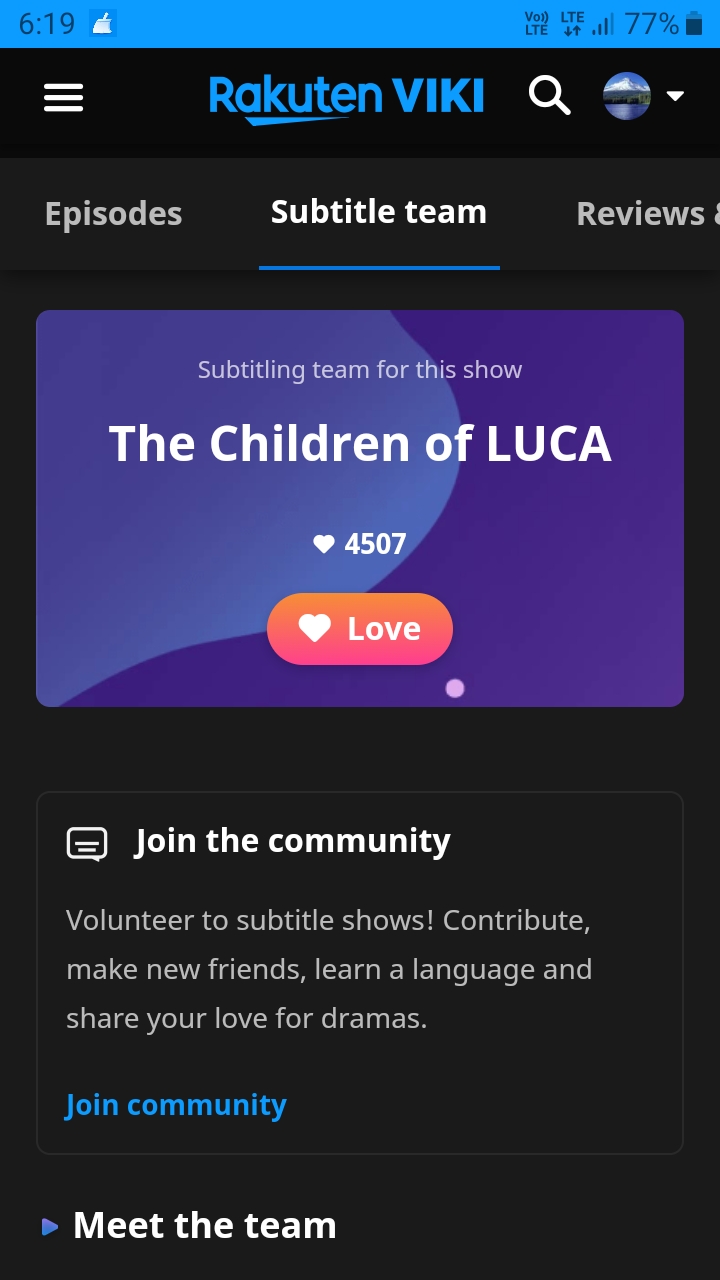Love The Children of LUCA team

360,629
